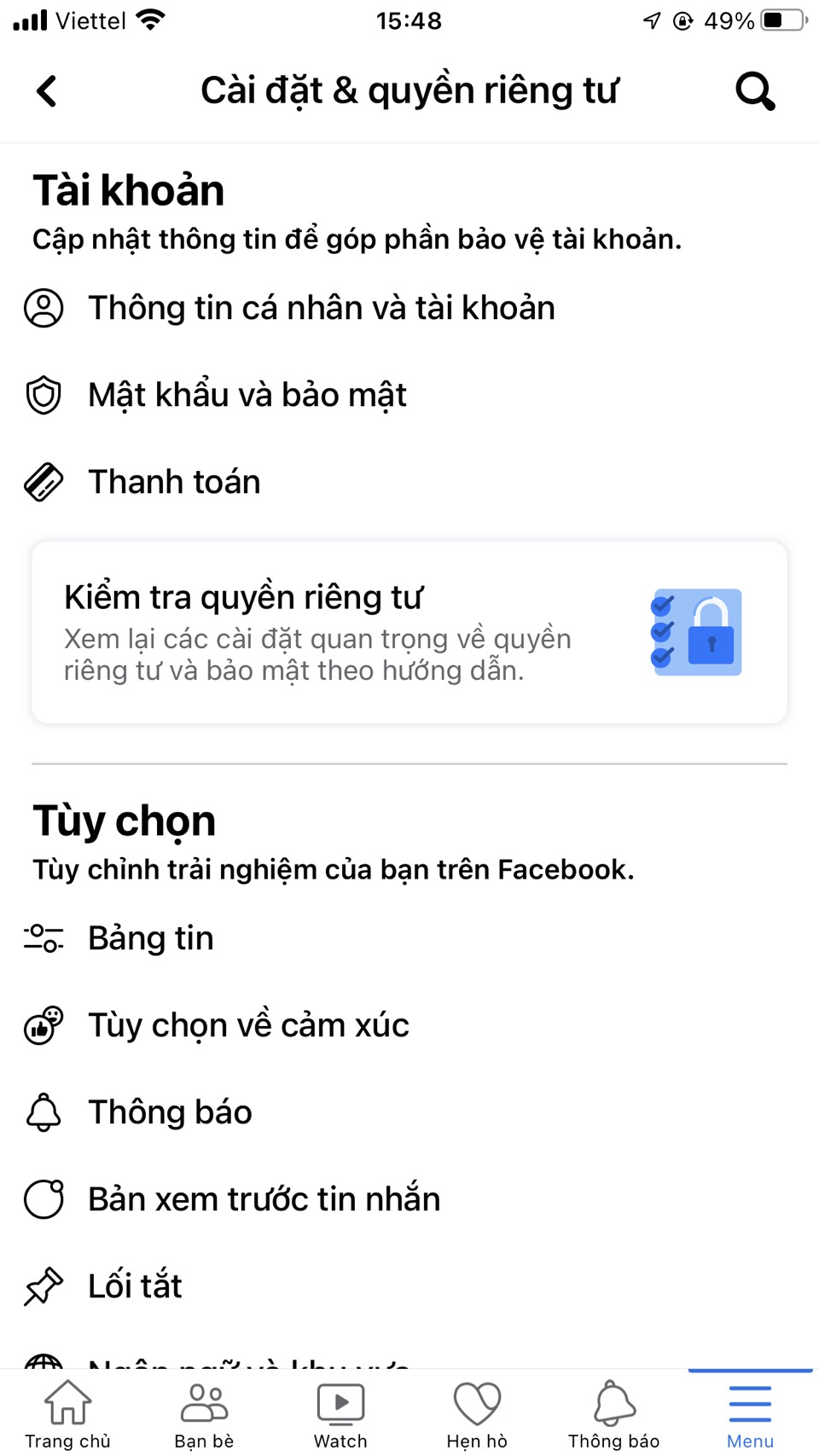The image size is (819, 1456).
Task: Select the feed sliders icon beside Bảng tin
Action: 44,937
